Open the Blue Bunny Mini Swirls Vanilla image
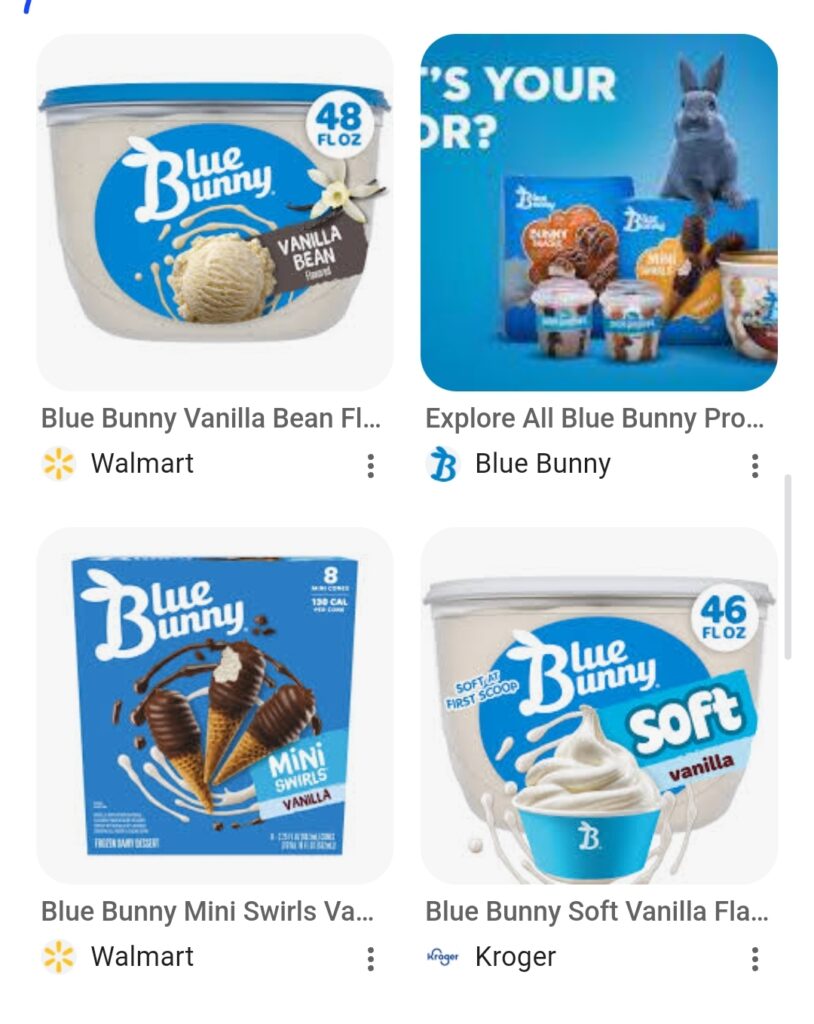The image size is (814, 1024). click(x=214, y=705)
